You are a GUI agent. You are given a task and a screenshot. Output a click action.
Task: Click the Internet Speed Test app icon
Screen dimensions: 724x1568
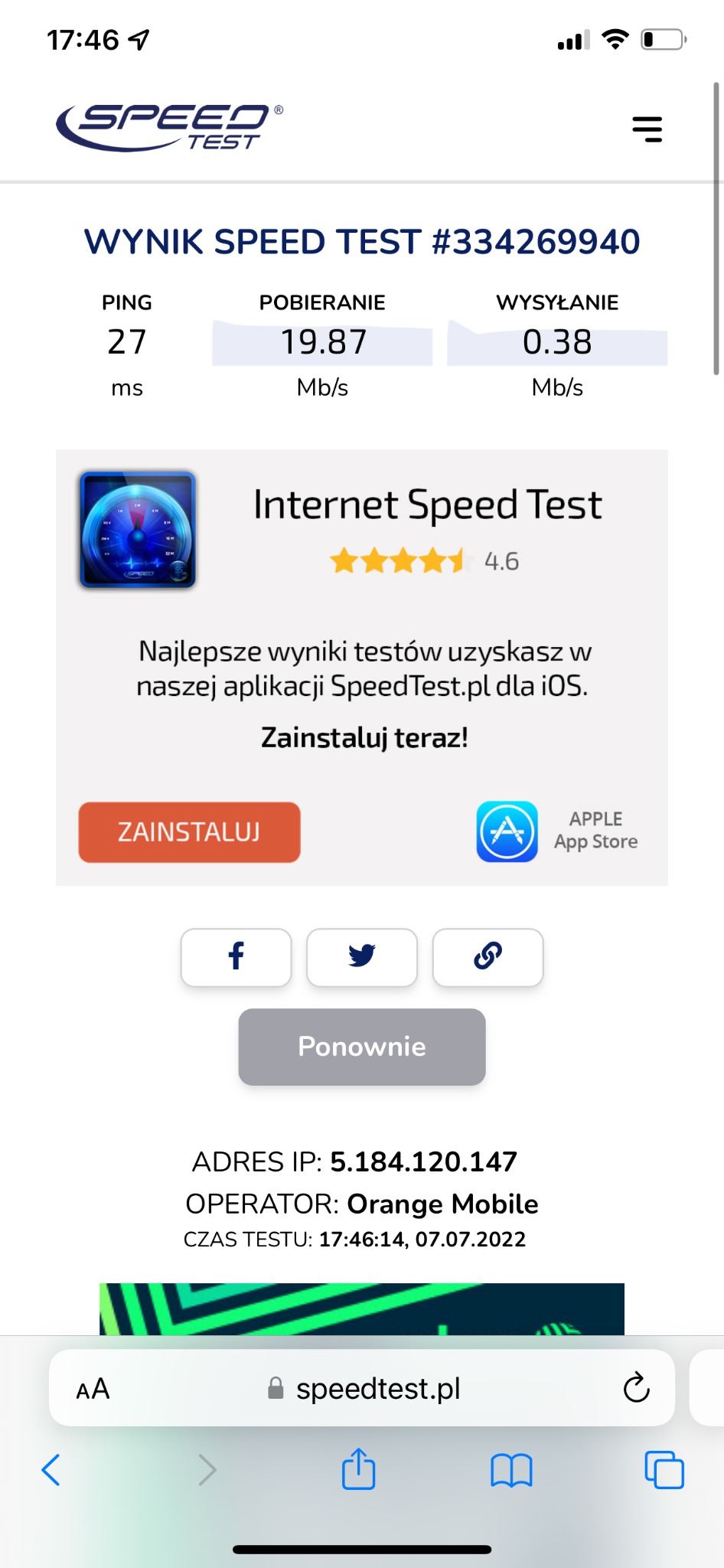pos(138,528)
